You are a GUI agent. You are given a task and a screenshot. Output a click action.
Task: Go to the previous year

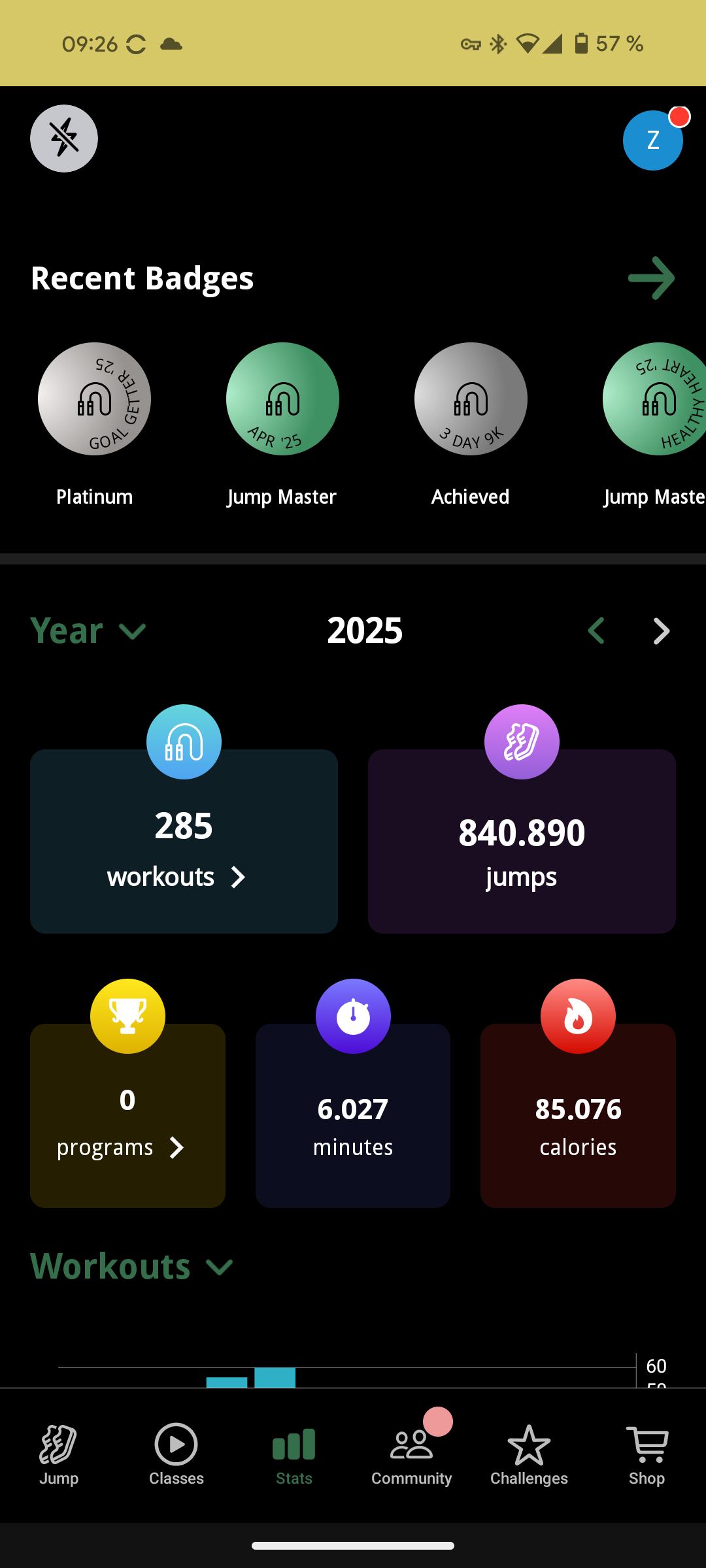(x=596, y=631)
